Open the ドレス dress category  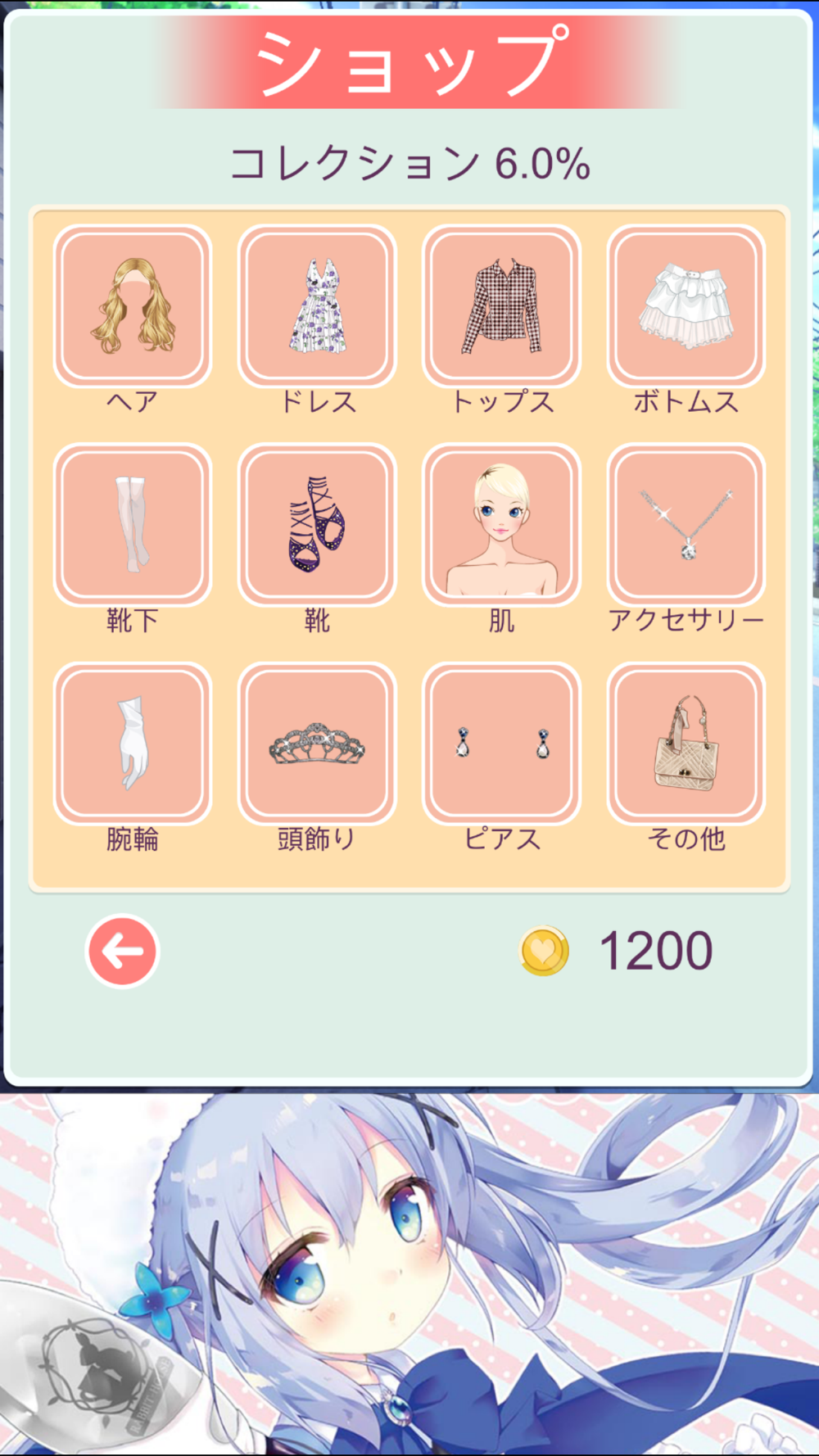tap(317, 305)
